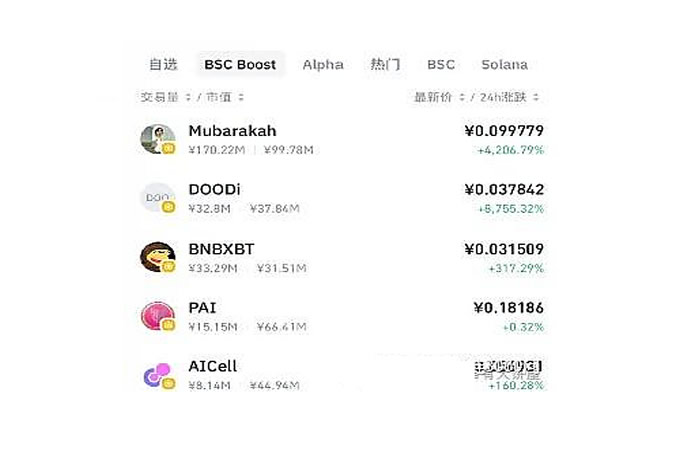The image size is (680, 453).
Task: Select the BSC Boost tab
Action: [x=240, y=65]
